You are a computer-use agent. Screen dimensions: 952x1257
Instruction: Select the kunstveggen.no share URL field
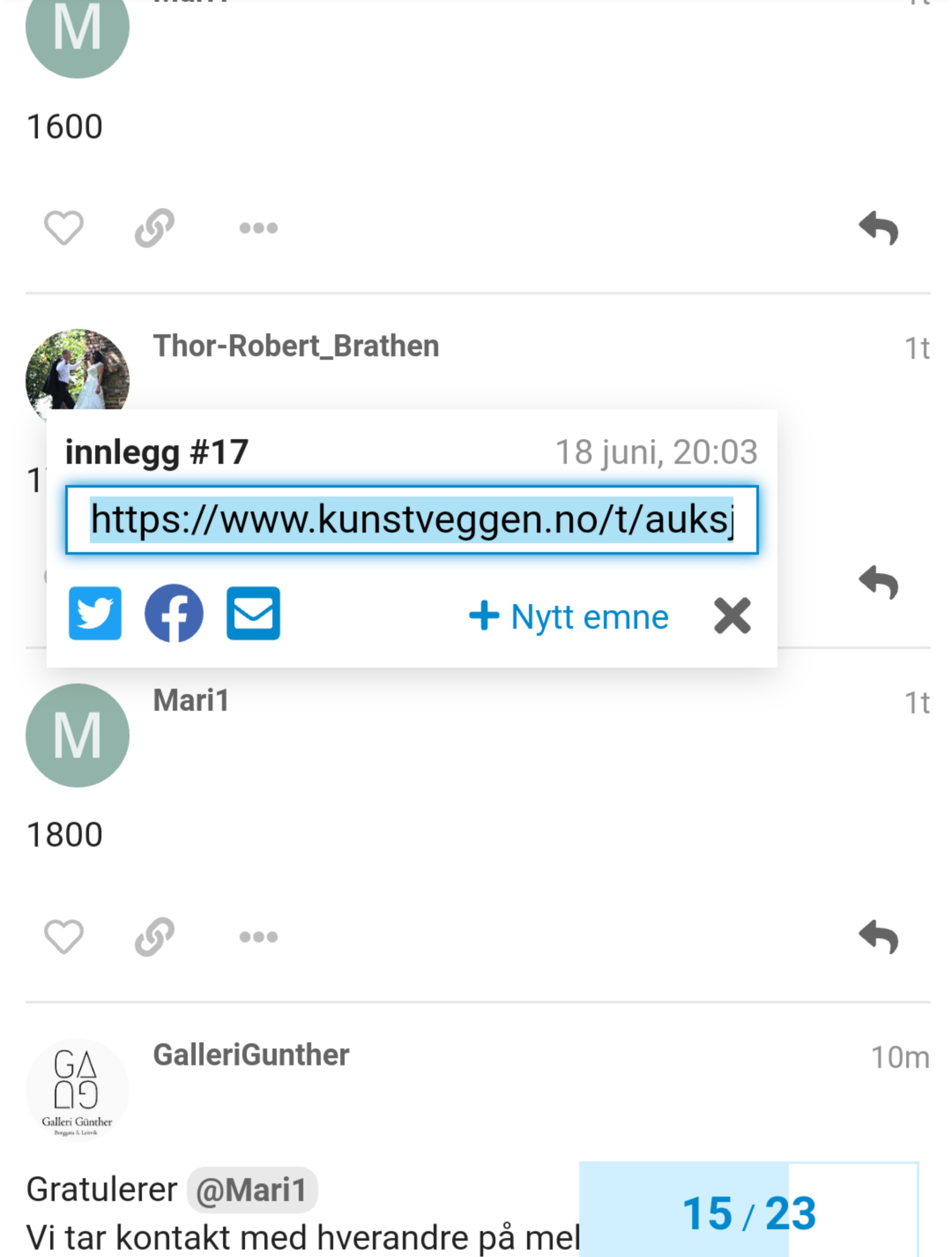coord(412,519)
